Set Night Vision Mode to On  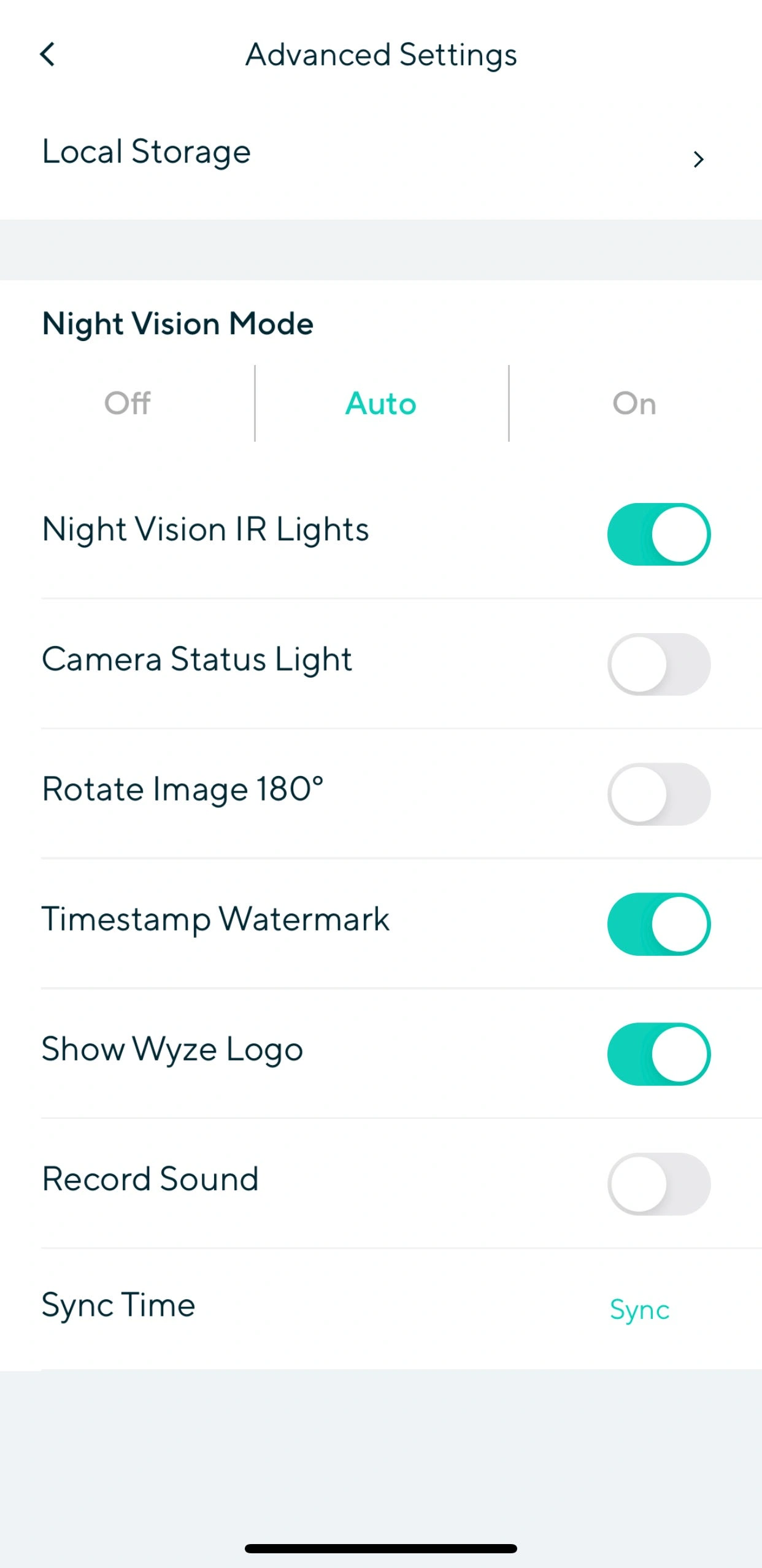[x=634, y=403]
